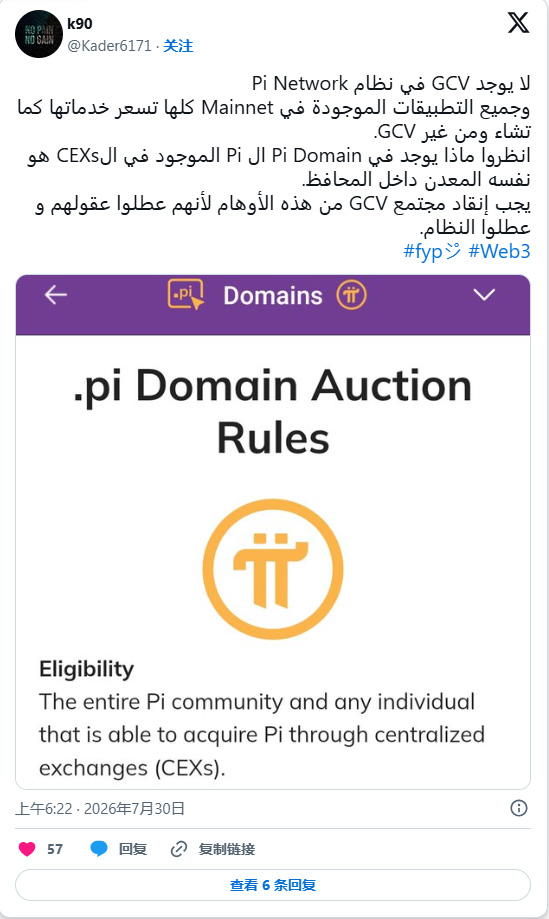The width and height of the screenshot is (549, 919).
Task: Open the @Kader6171 handle
Action: click(x=110, y=46)
